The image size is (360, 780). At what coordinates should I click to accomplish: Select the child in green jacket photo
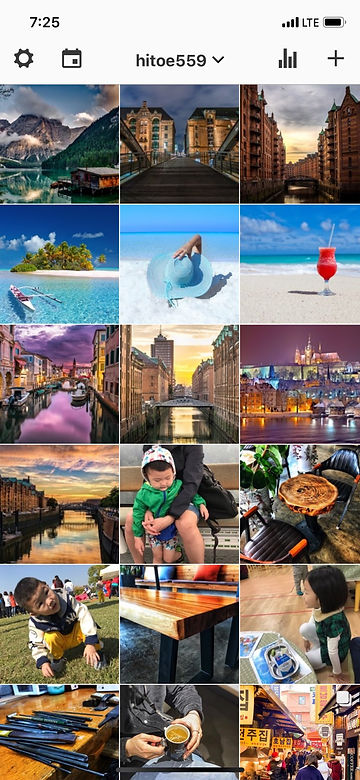tap(180, 504)
